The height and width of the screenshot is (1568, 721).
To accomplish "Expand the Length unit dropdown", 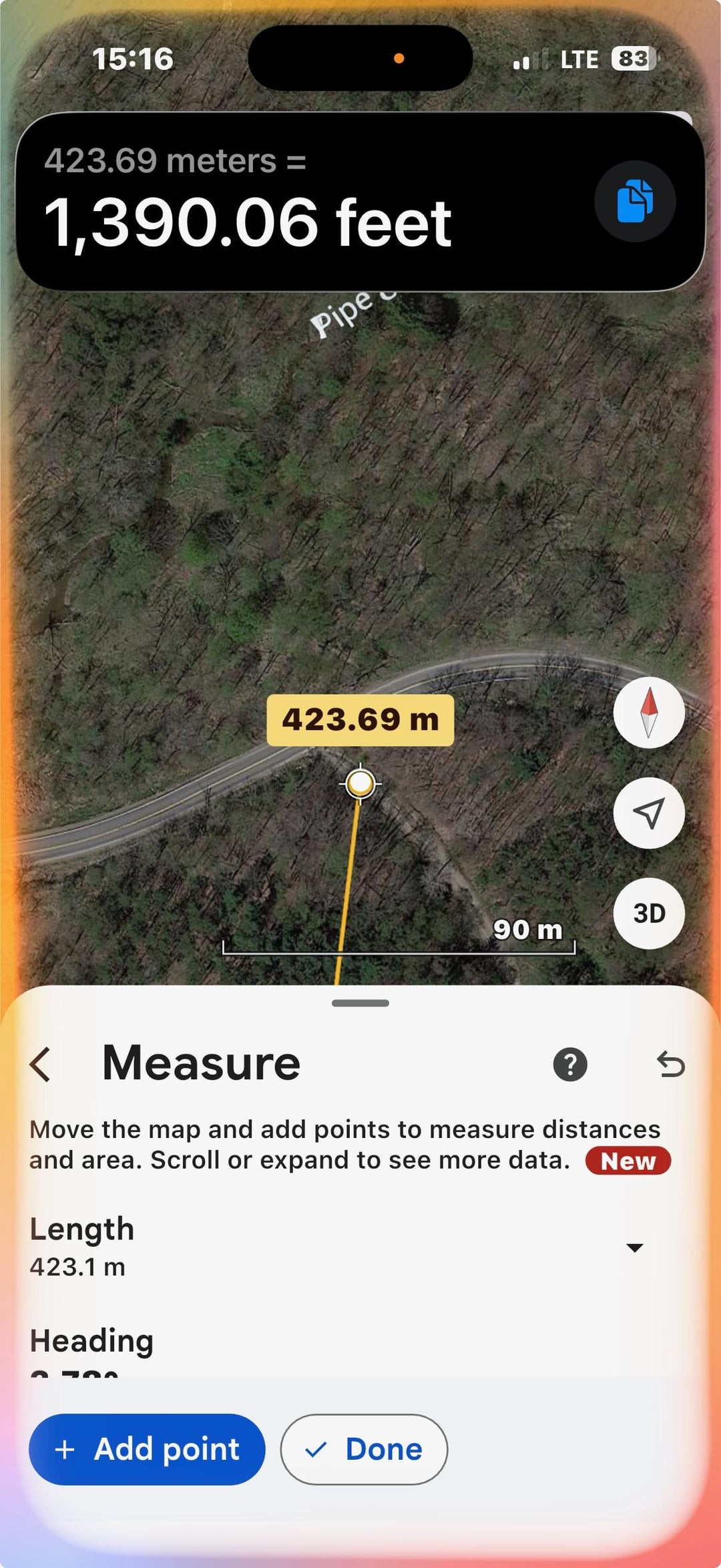I will tap(634, 1247).
